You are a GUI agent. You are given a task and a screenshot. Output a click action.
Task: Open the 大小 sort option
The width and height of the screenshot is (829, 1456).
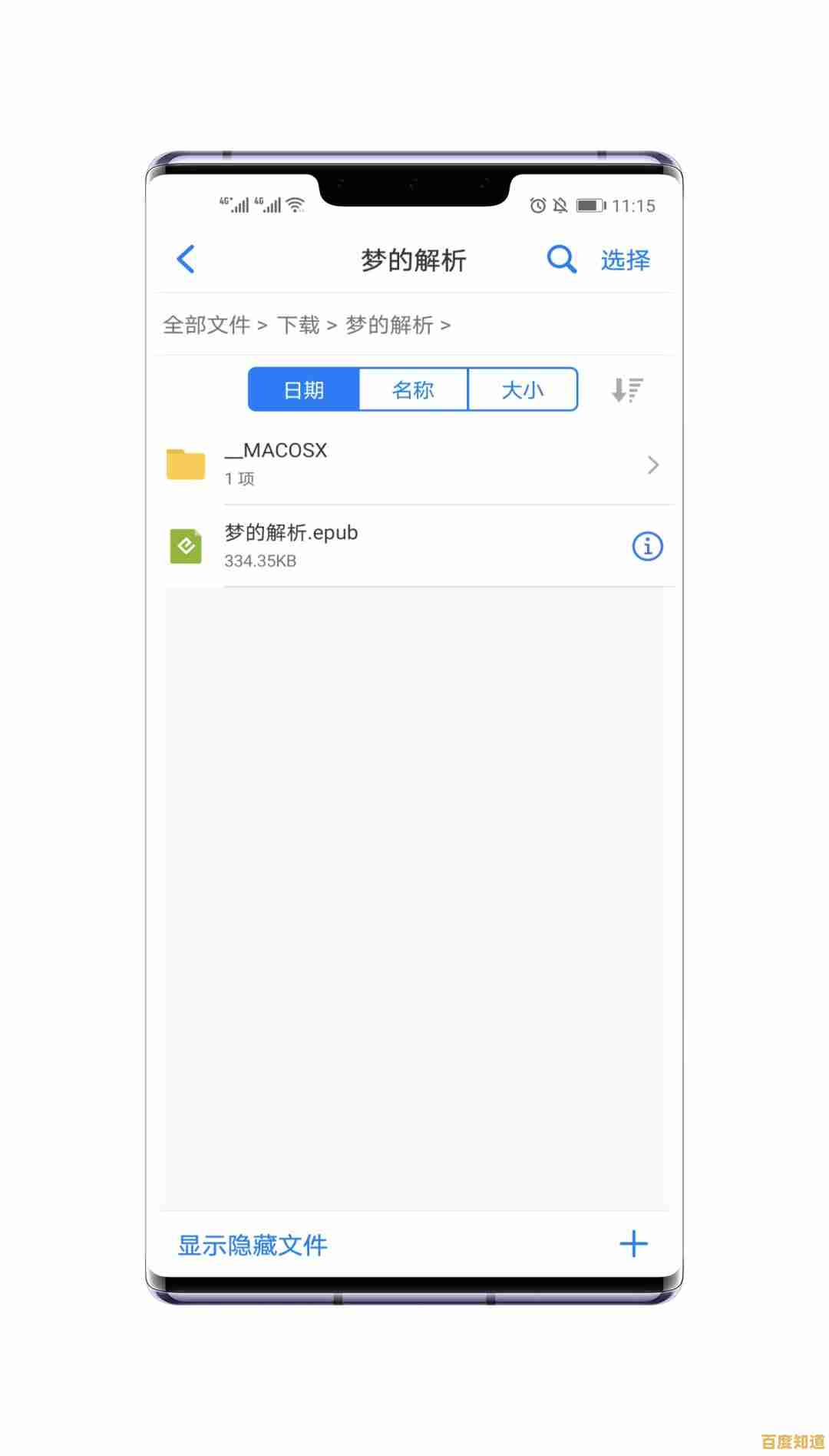point(523,389)
